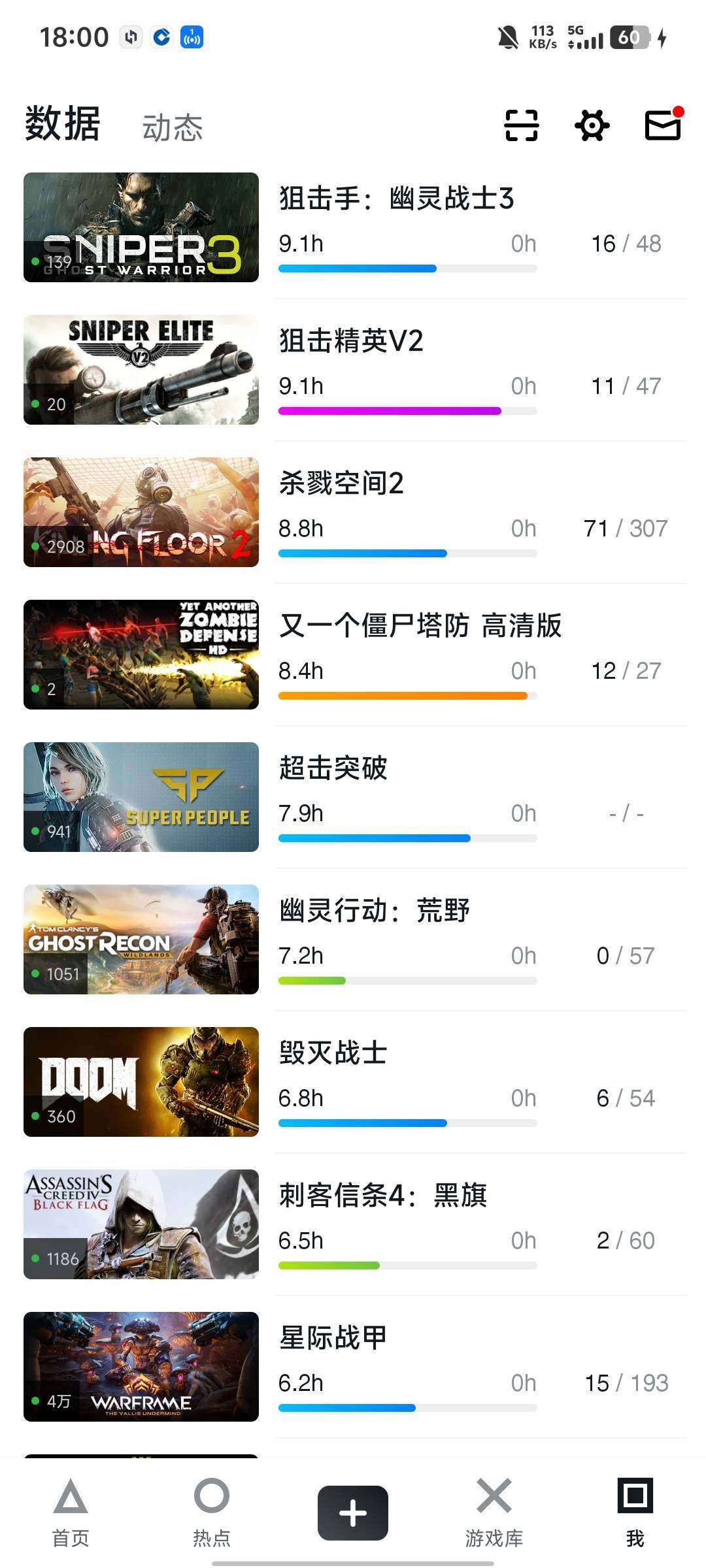Image resolution: width=706 pixels, height=1568 pixels.
Task: Open the inbox icon with red notification dot
Action: coord(662,125)
